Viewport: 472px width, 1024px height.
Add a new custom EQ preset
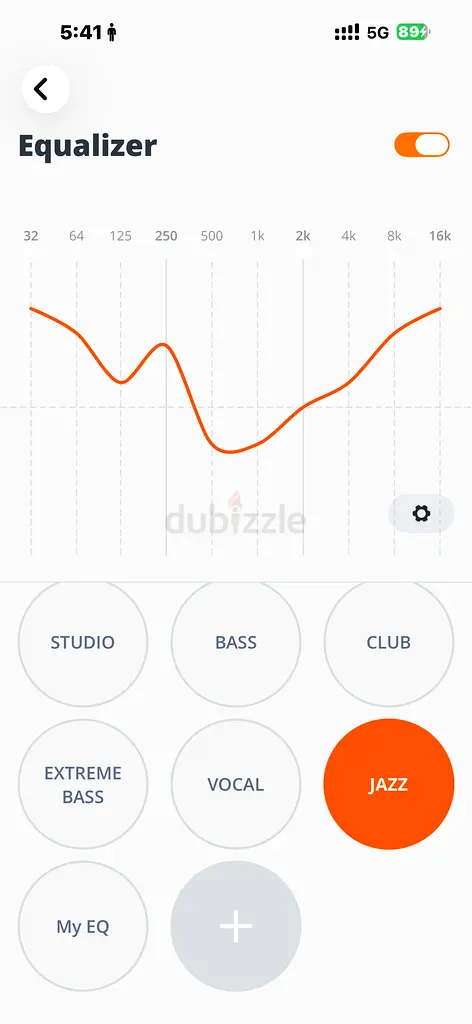coord(236,927)
